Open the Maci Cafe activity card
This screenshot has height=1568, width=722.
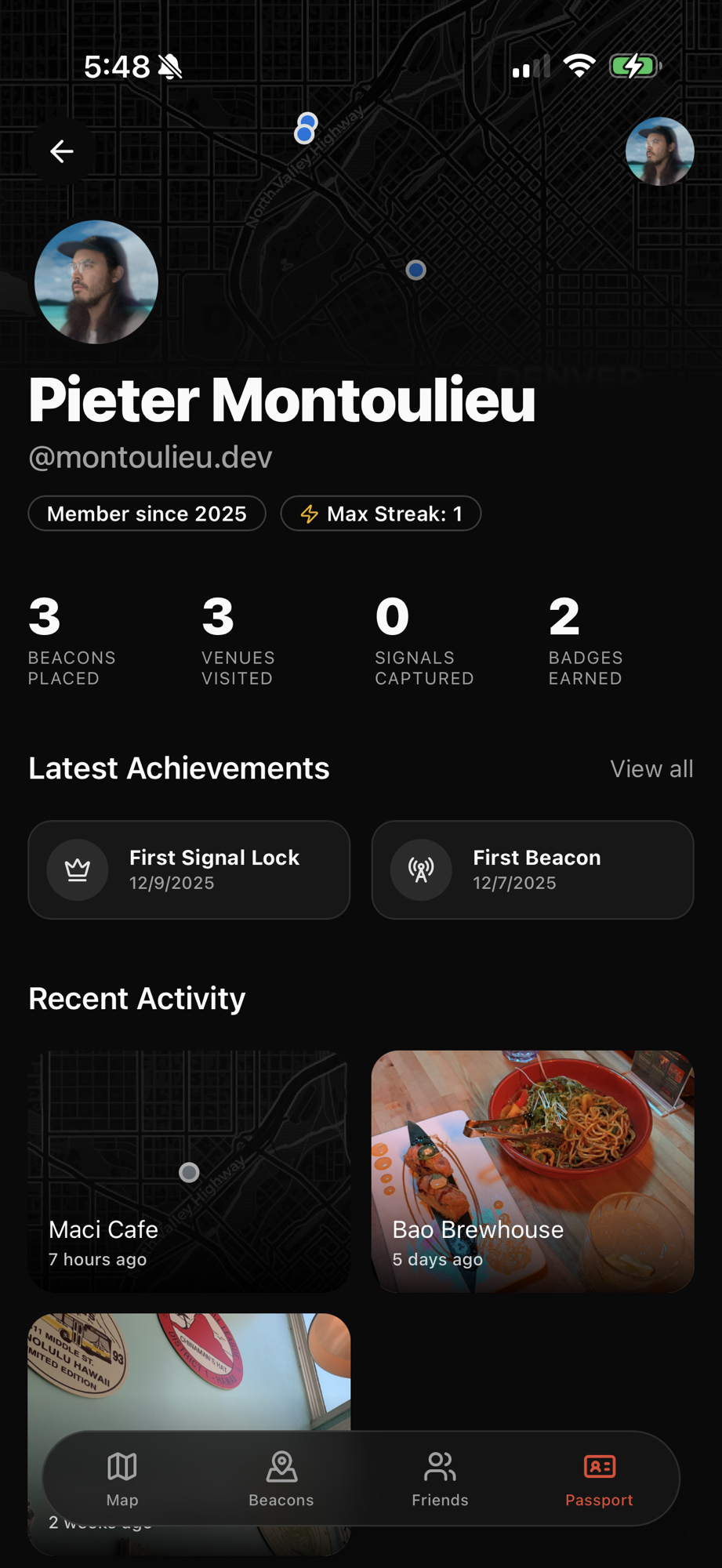pos(189,1171)
